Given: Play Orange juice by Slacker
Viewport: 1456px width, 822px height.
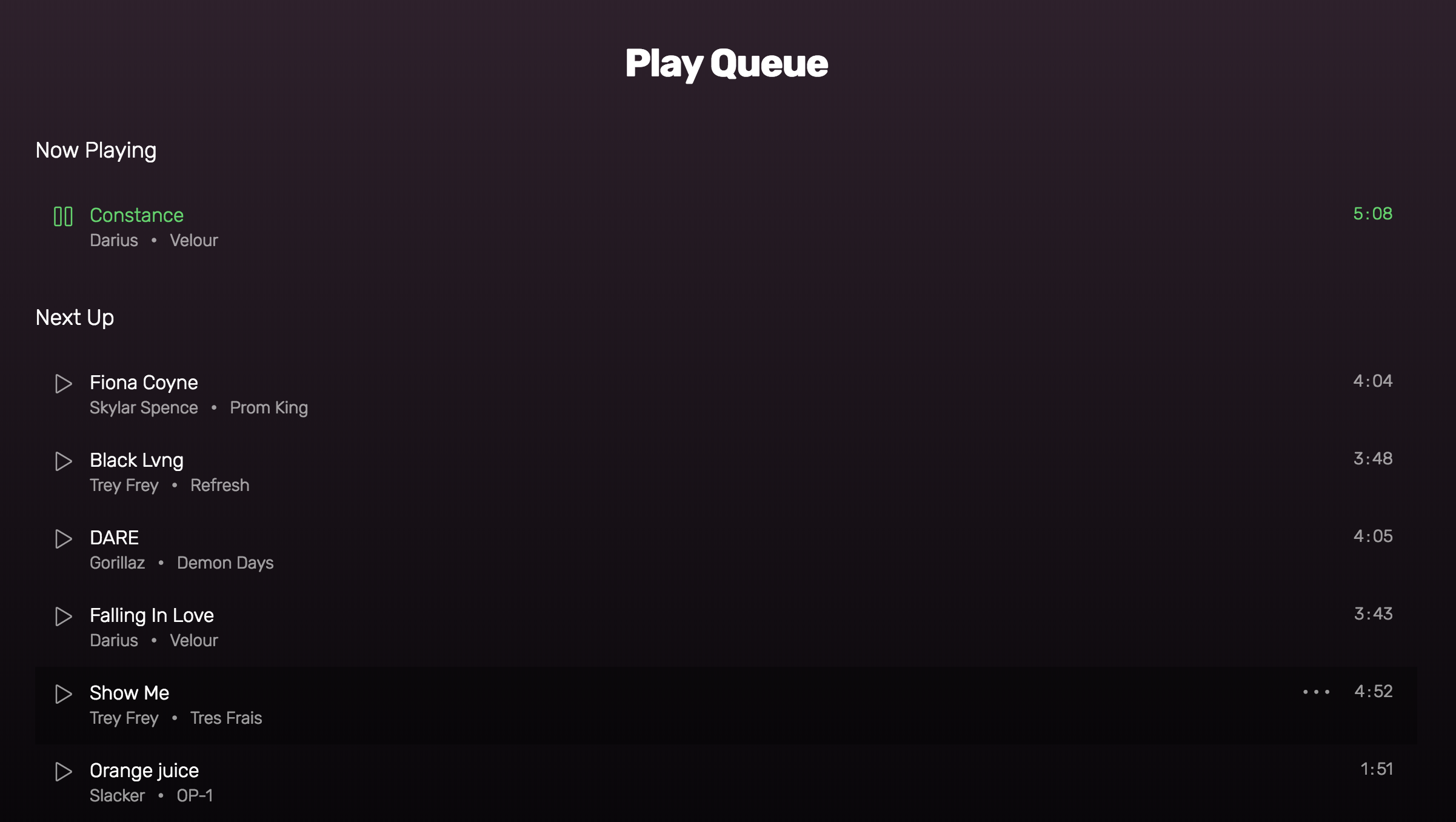Looking at the screenshot, I should point(63,772).
